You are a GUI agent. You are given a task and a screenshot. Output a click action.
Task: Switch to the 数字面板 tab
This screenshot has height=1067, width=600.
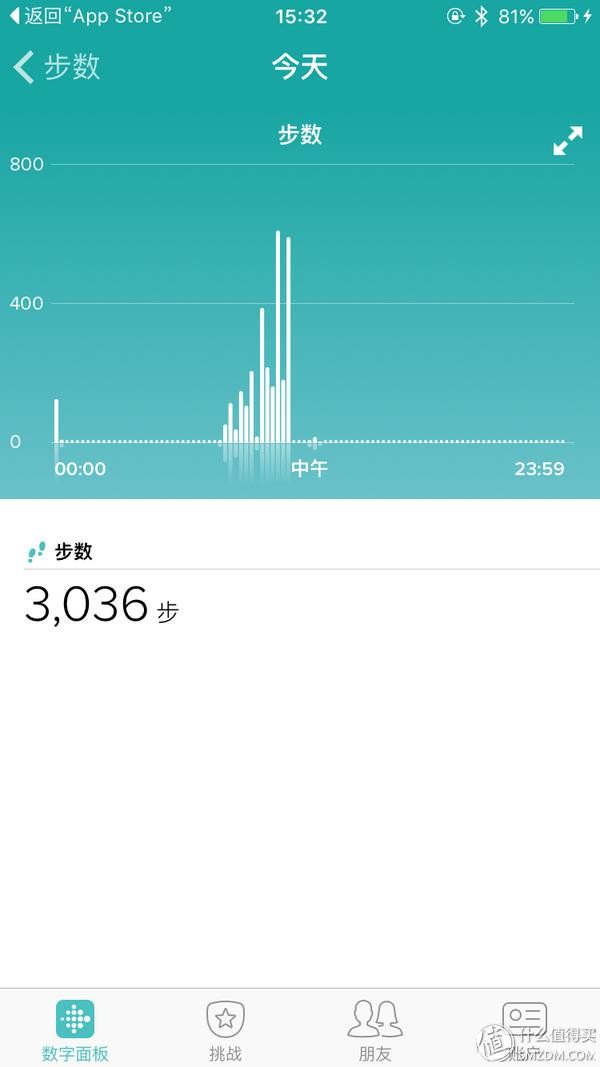click(75, 1030)
